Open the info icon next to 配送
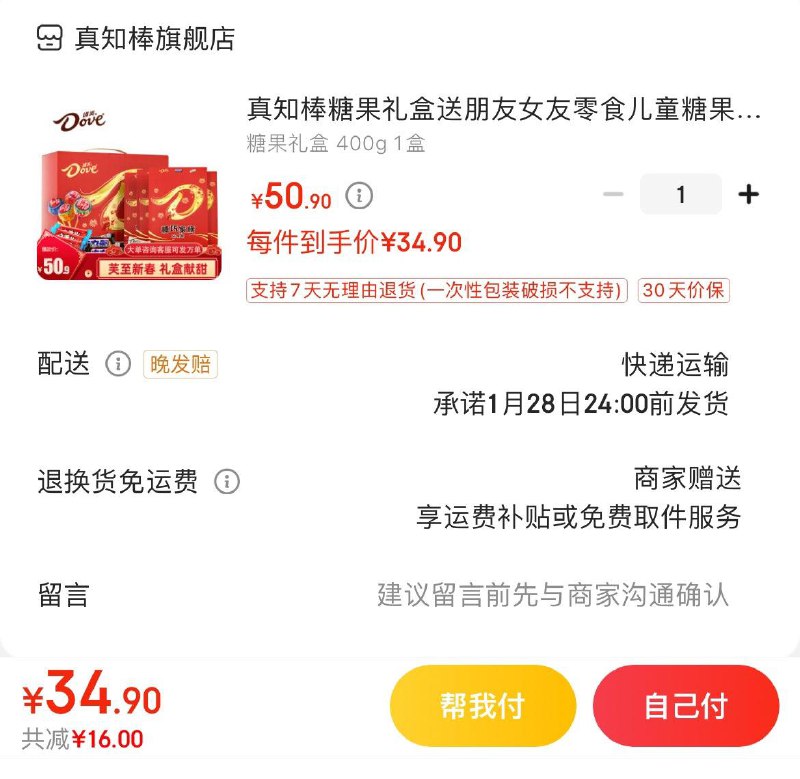 118,364
